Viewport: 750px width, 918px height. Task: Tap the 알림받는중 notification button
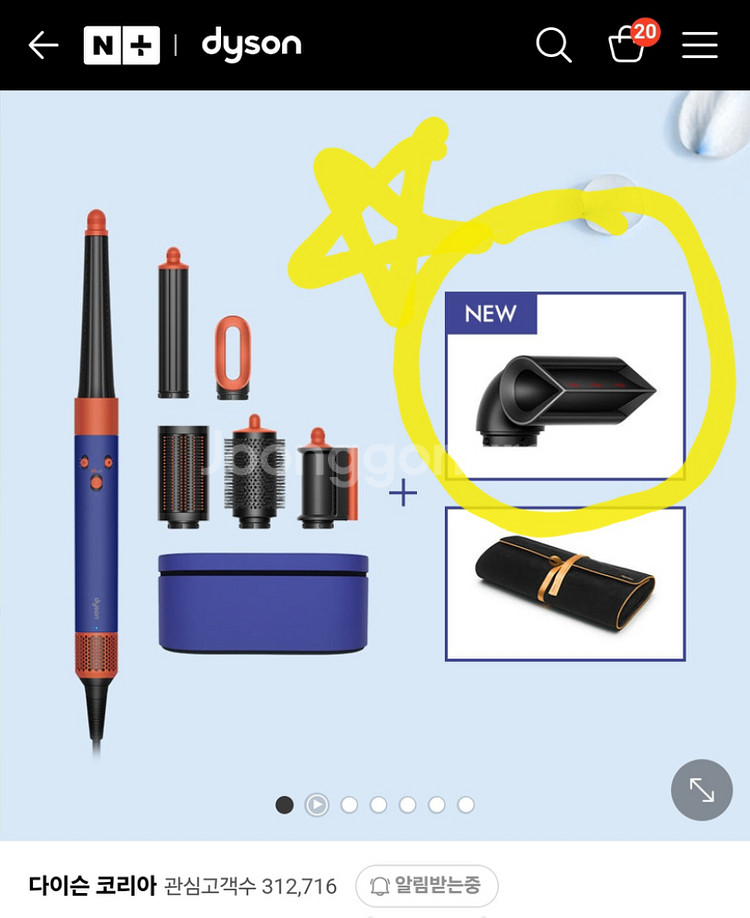pos(427,885)
